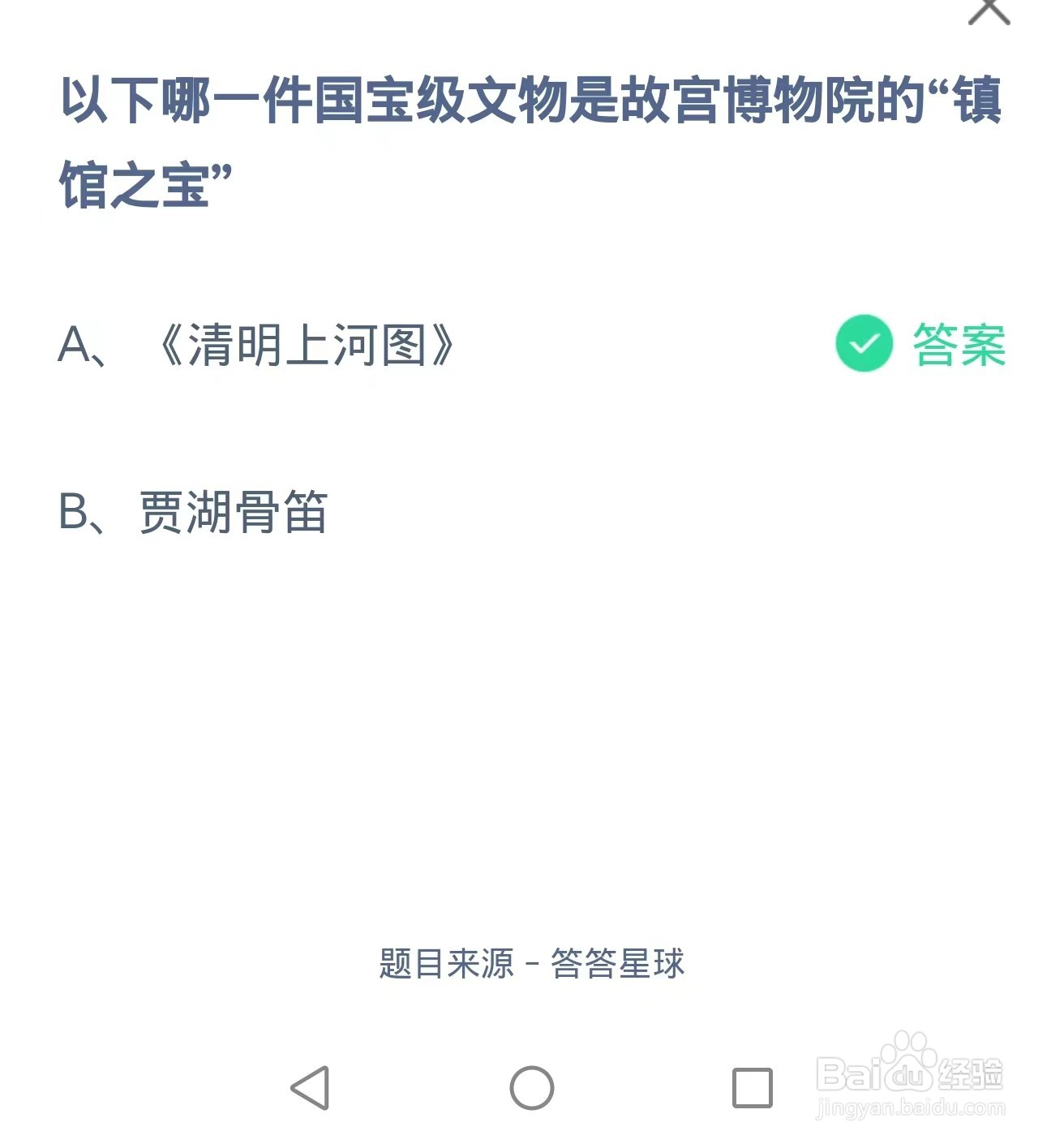Tap the 题目来源 - 答答星球 text
Screen dimensions: 1064x1144
(531, 963)
